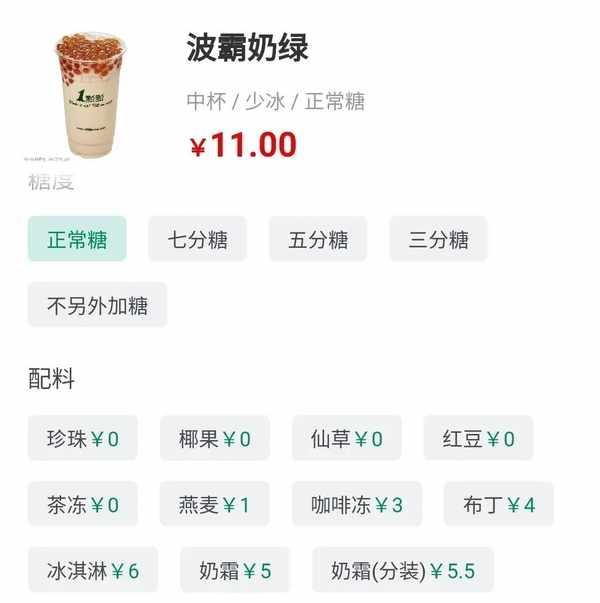Pick 五分糖 sugar level

point(318,240)
